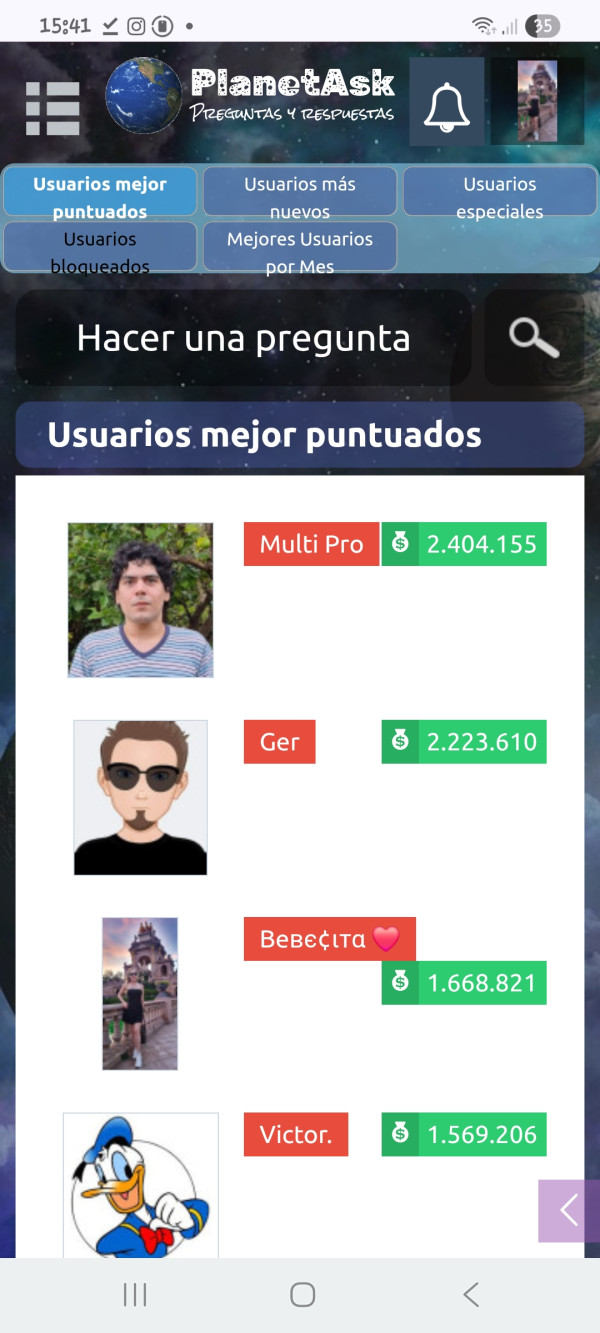The width and height of the screenshot is (600, 1333).
Task: Go to the system home screen
Action: coord(302,1295)
